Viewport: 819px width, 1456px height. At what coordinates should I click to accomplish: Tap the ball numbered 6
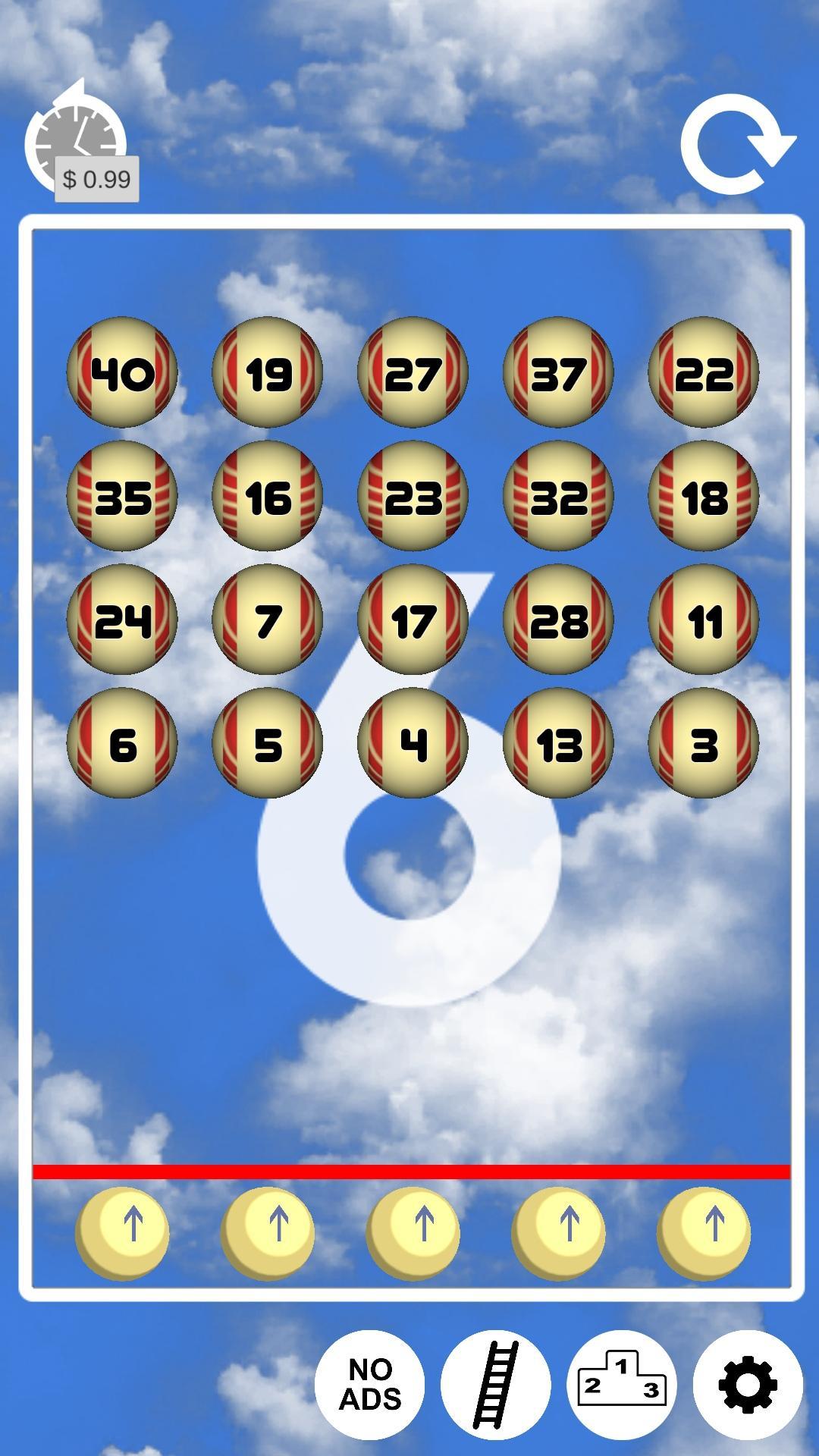click(122, 743)
